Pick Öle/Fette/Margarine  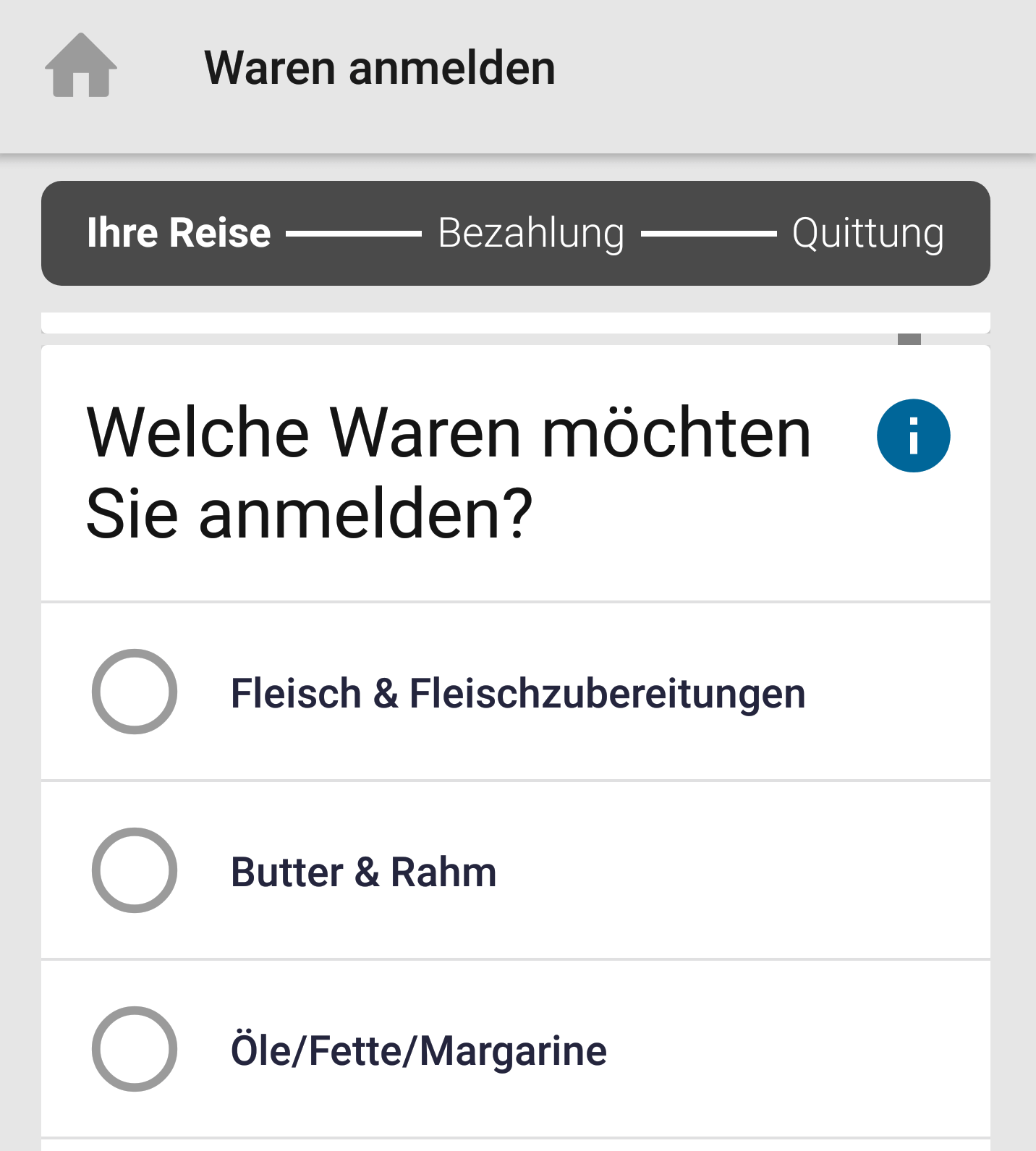coord(135,1049)
